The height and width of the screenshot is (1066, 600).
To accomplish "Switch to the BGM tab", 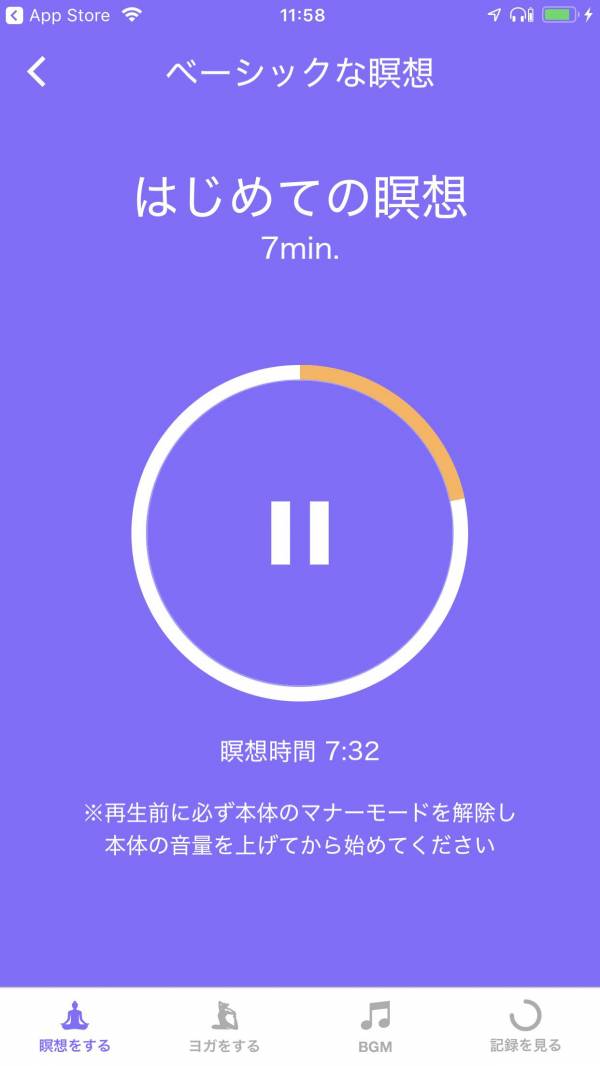I will pyautogui.click(x=375, y=1027).
